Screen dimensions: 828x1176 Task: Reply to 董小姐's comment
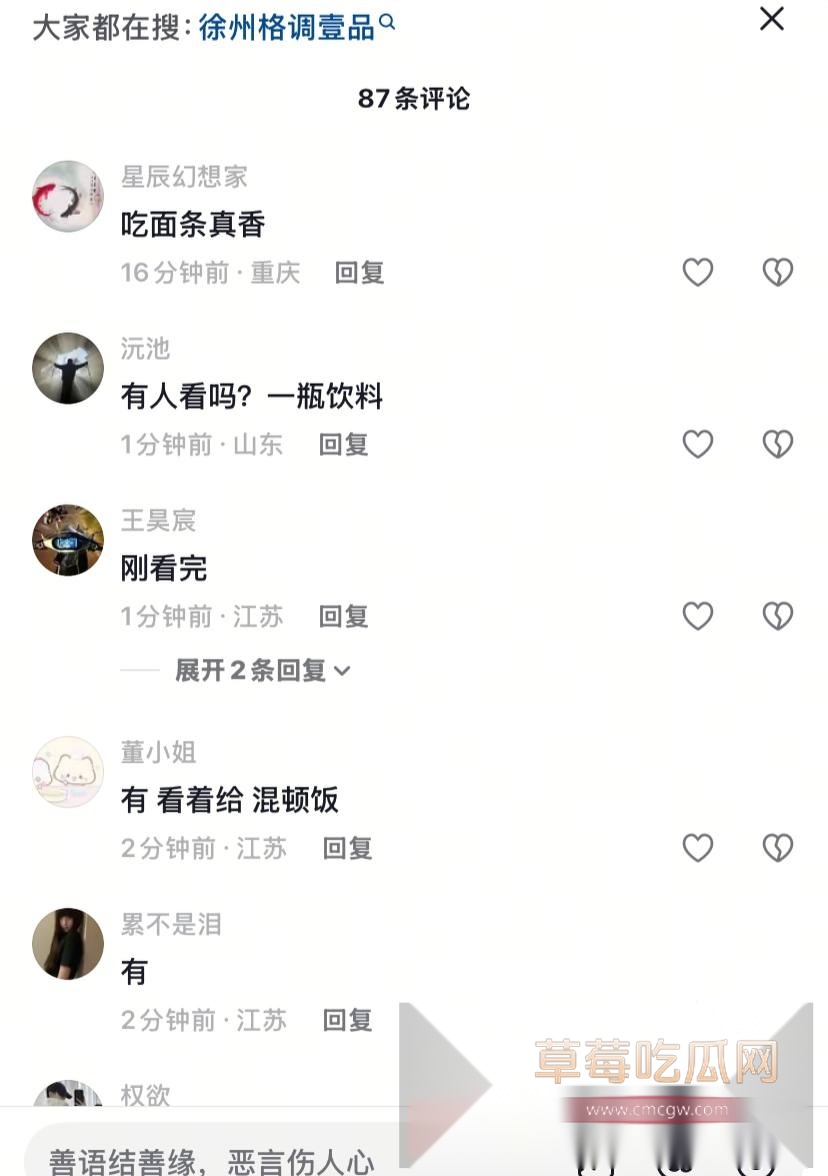347,849
